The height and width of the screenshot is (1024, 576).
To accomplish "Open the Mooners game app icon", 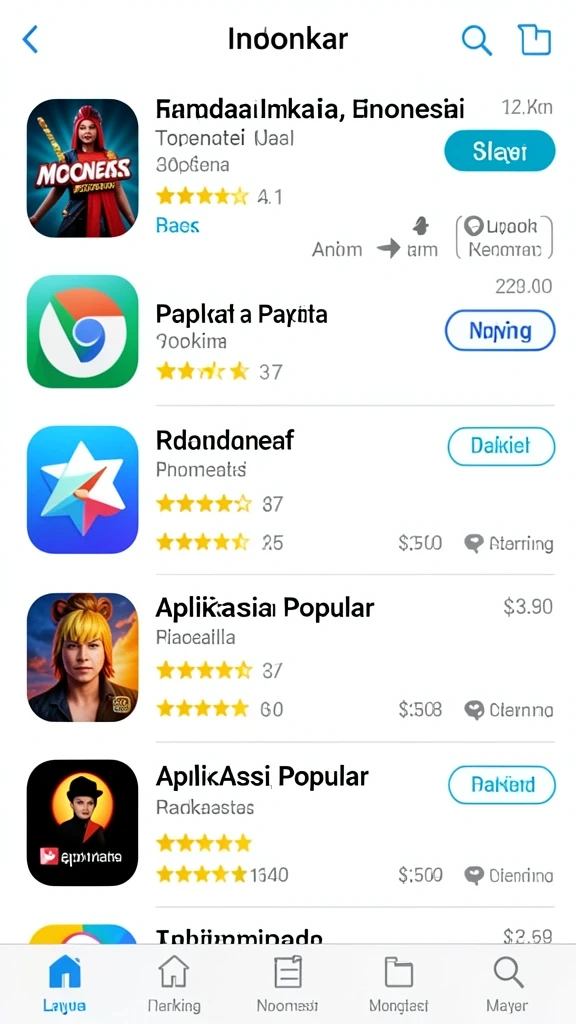I will click(82, 168).
